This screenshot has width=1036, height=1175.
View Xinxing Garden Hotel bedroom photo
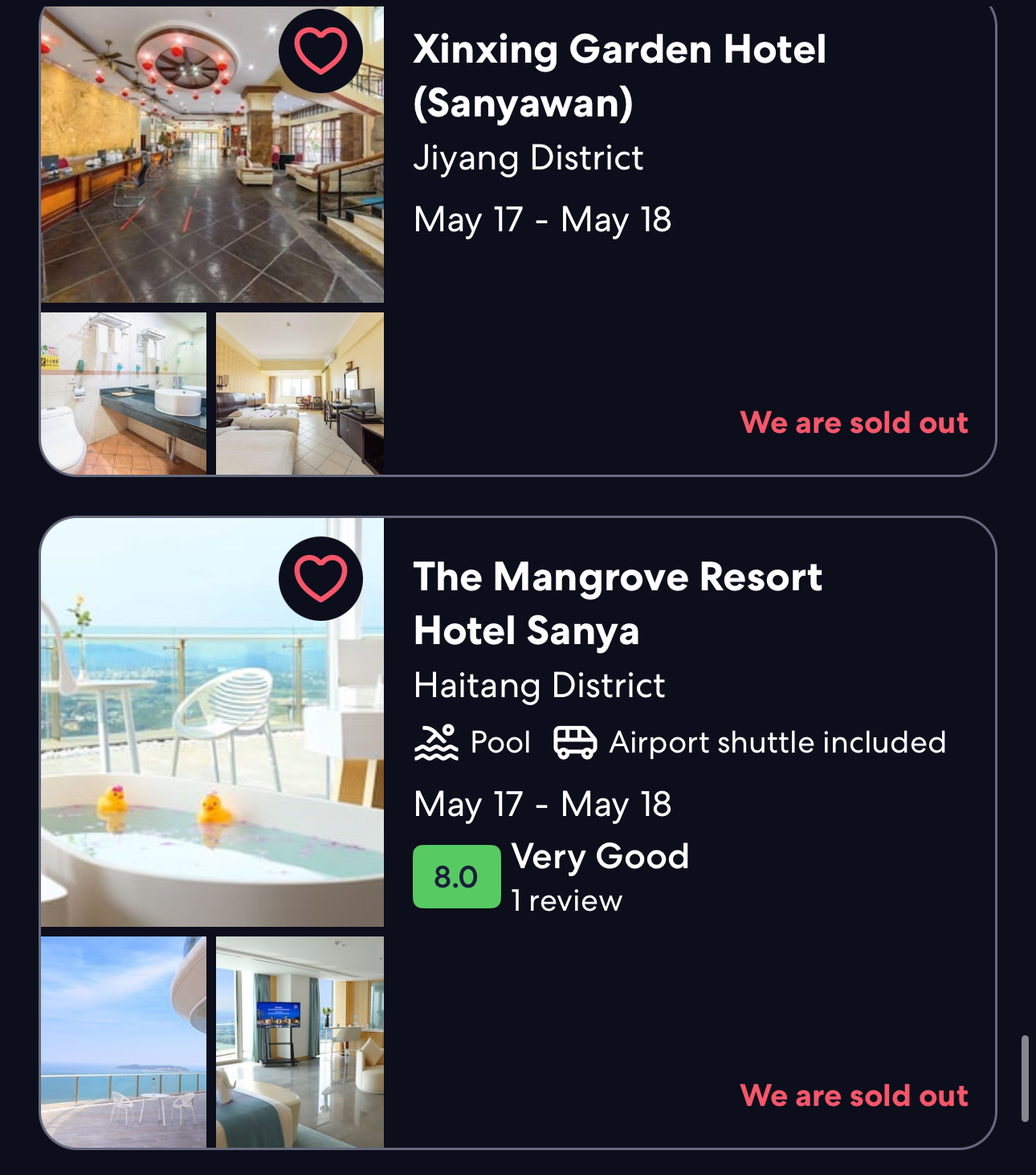pyautogui.click(x=300, y=394)
